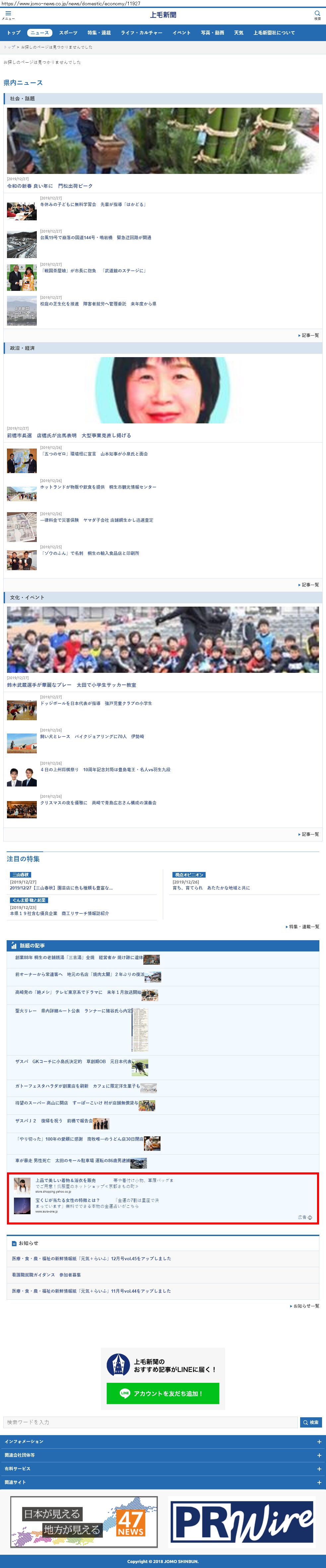Viewport: 326px width, 1568px height.
Task: Open popular article 聖火リレー 県内詳細ルート公表
Action: coord(73,1011)
